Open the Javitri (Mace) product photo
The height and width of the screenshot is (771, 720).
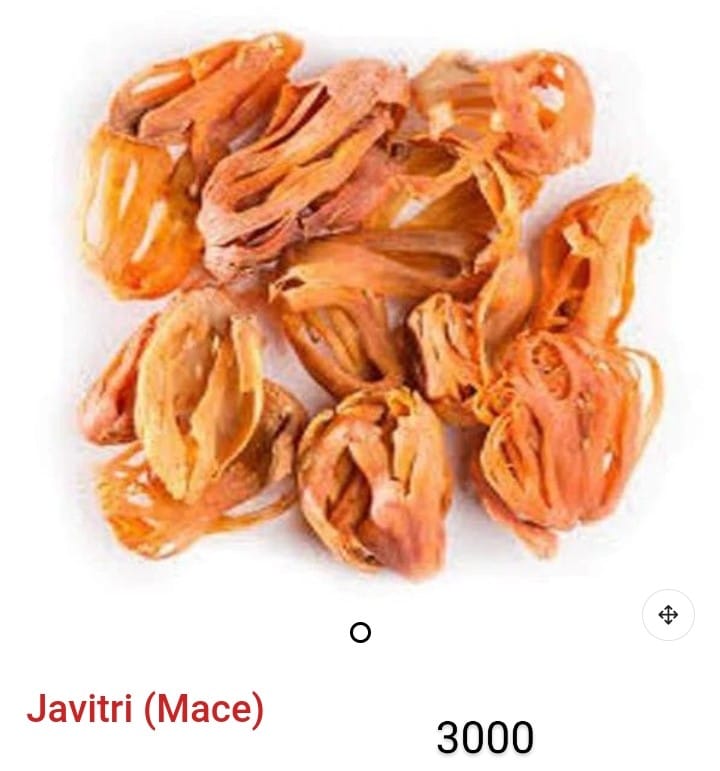click(x=370, y=300)
